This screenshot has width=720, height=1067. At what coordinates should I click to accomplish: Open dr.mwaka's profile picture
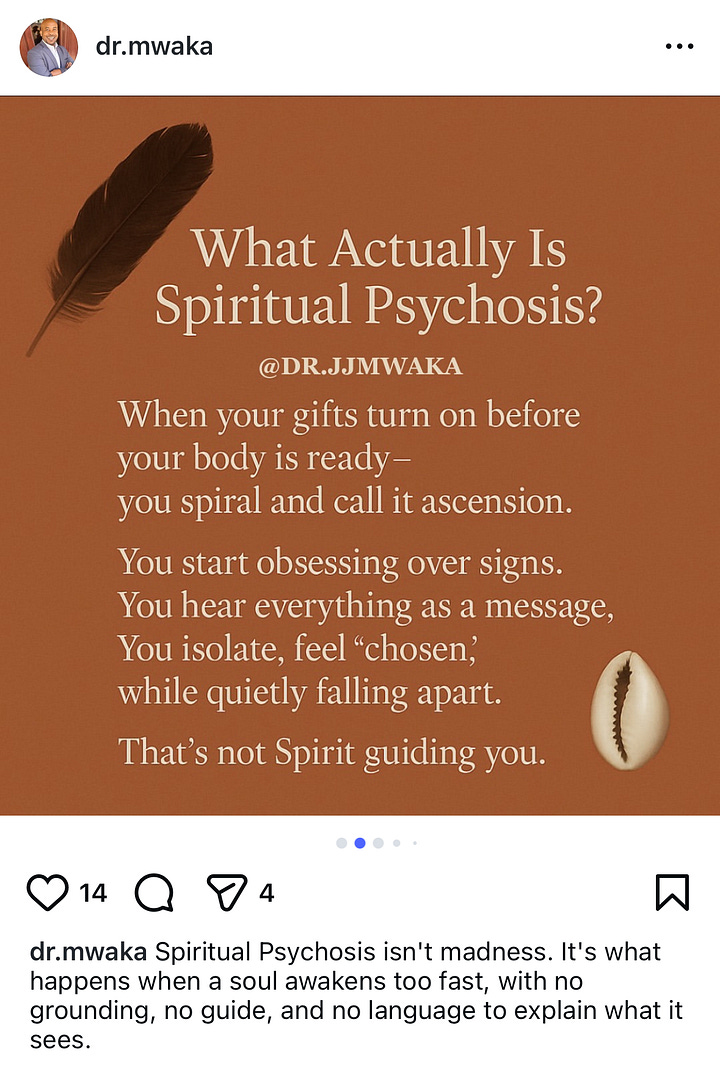[x=49, y=47]
